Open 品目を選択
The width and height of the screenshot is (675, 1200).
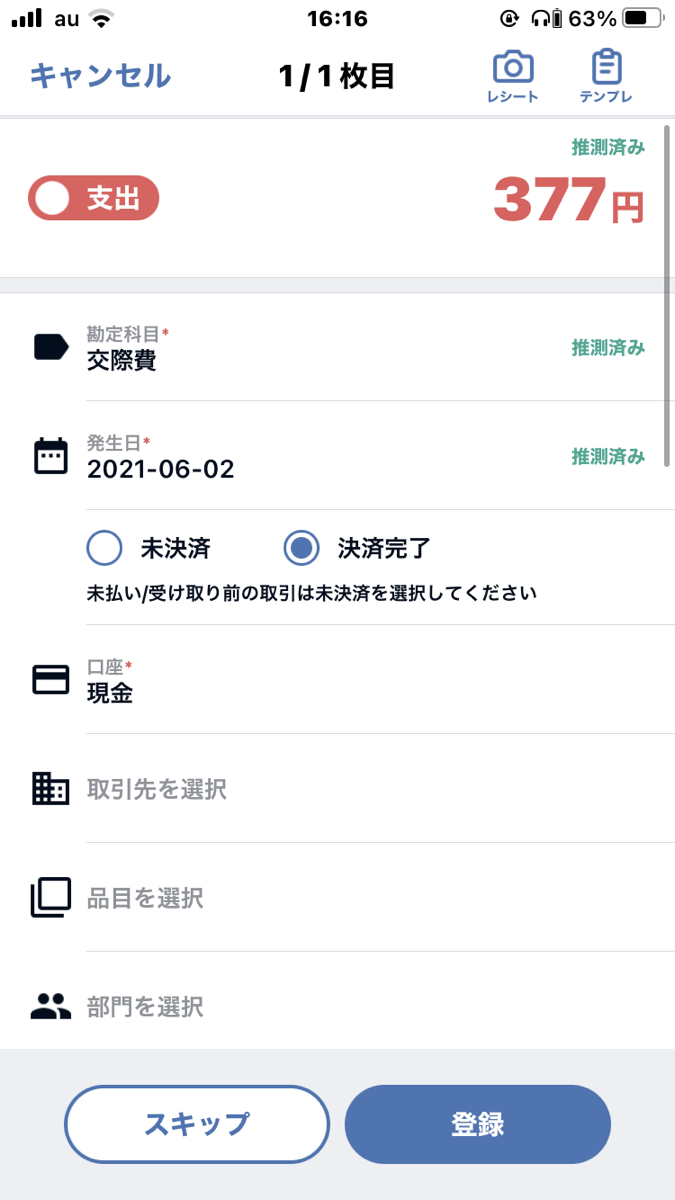pyautogui.click(x=337, y=898)
